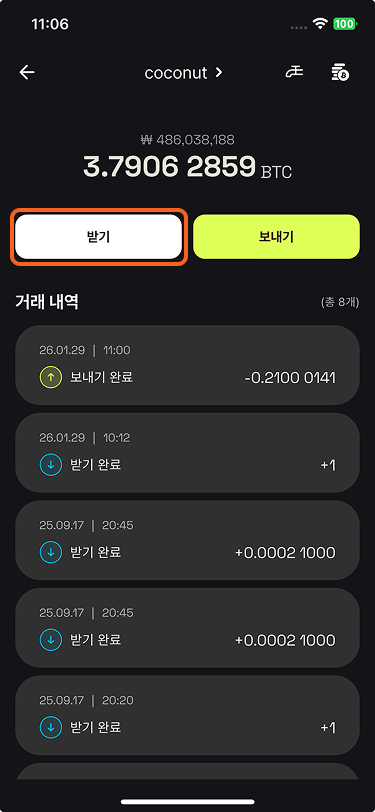Tap the 보내기 send button
The height and width of the screenshot is (812, 375).
276,237
